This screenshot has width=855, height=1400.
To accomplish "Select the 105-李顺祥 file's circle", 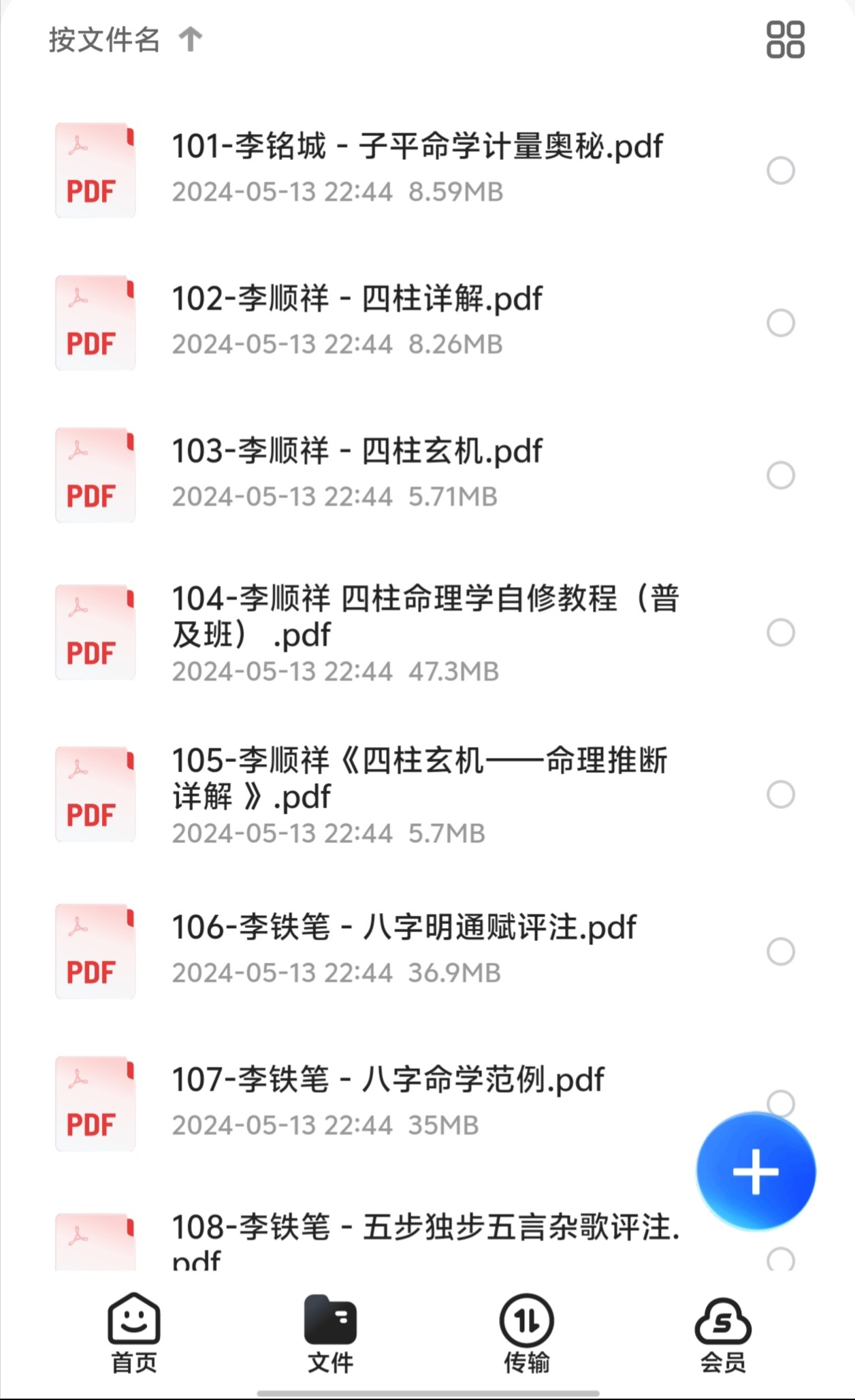I will 780,794.
